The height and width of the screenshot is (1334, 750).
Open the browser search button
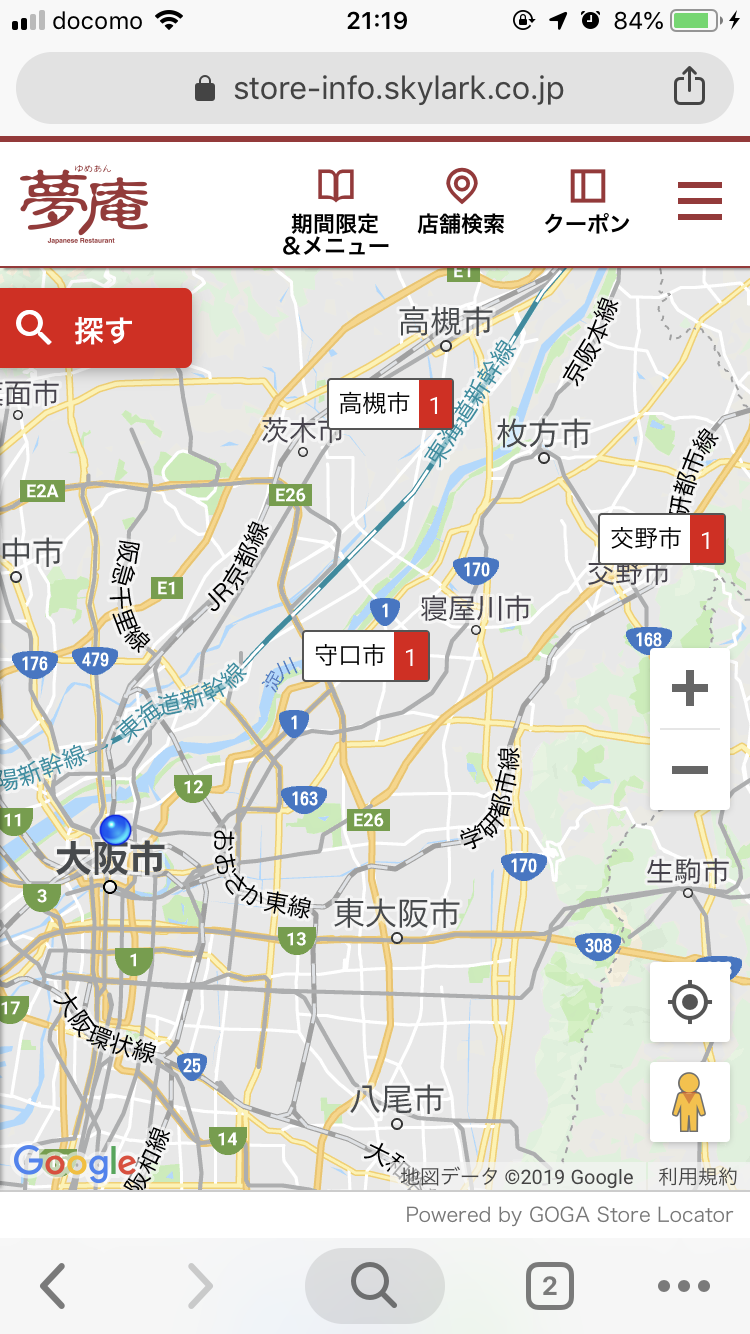point(375,1286)
